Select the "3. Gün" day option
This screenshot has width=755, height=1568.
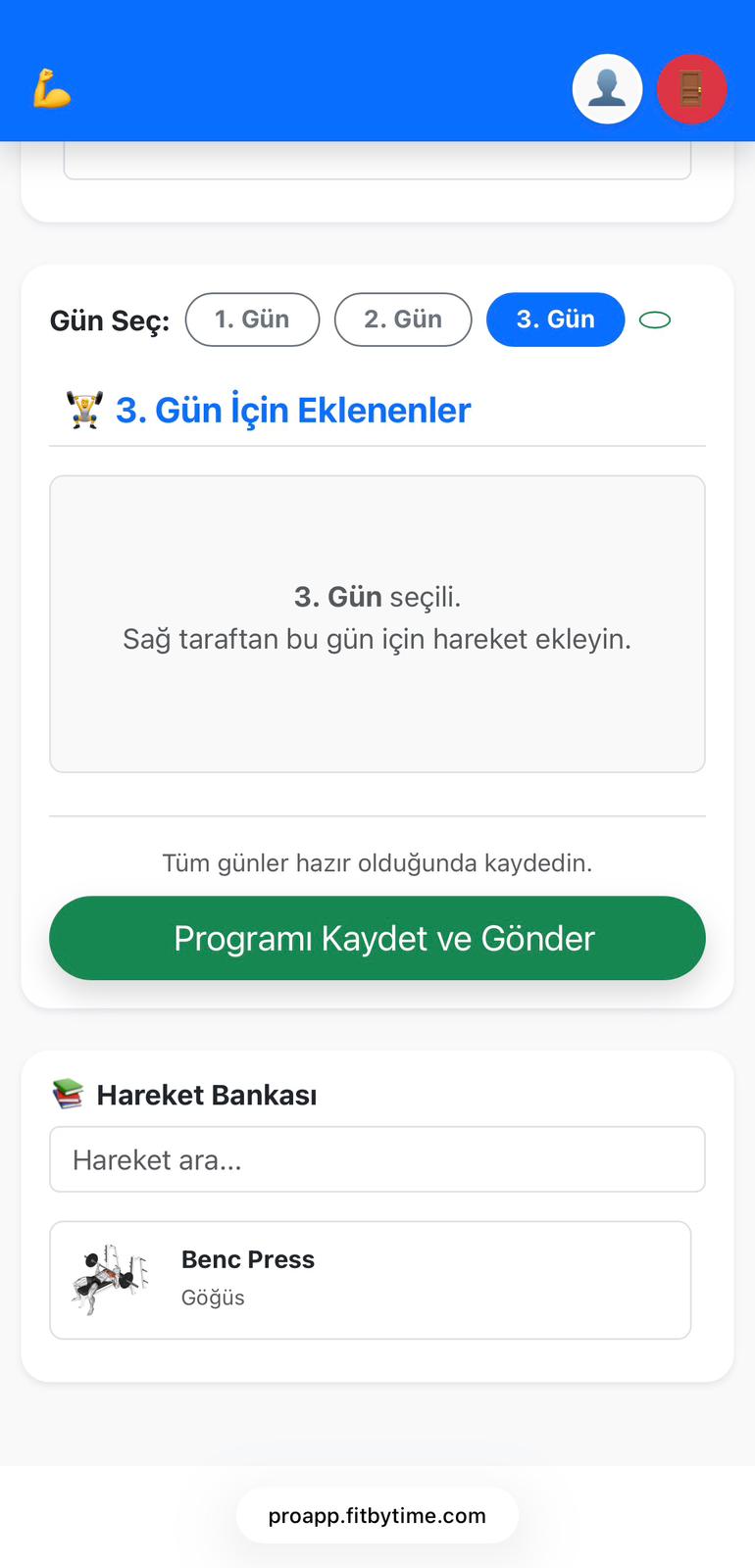555,319
